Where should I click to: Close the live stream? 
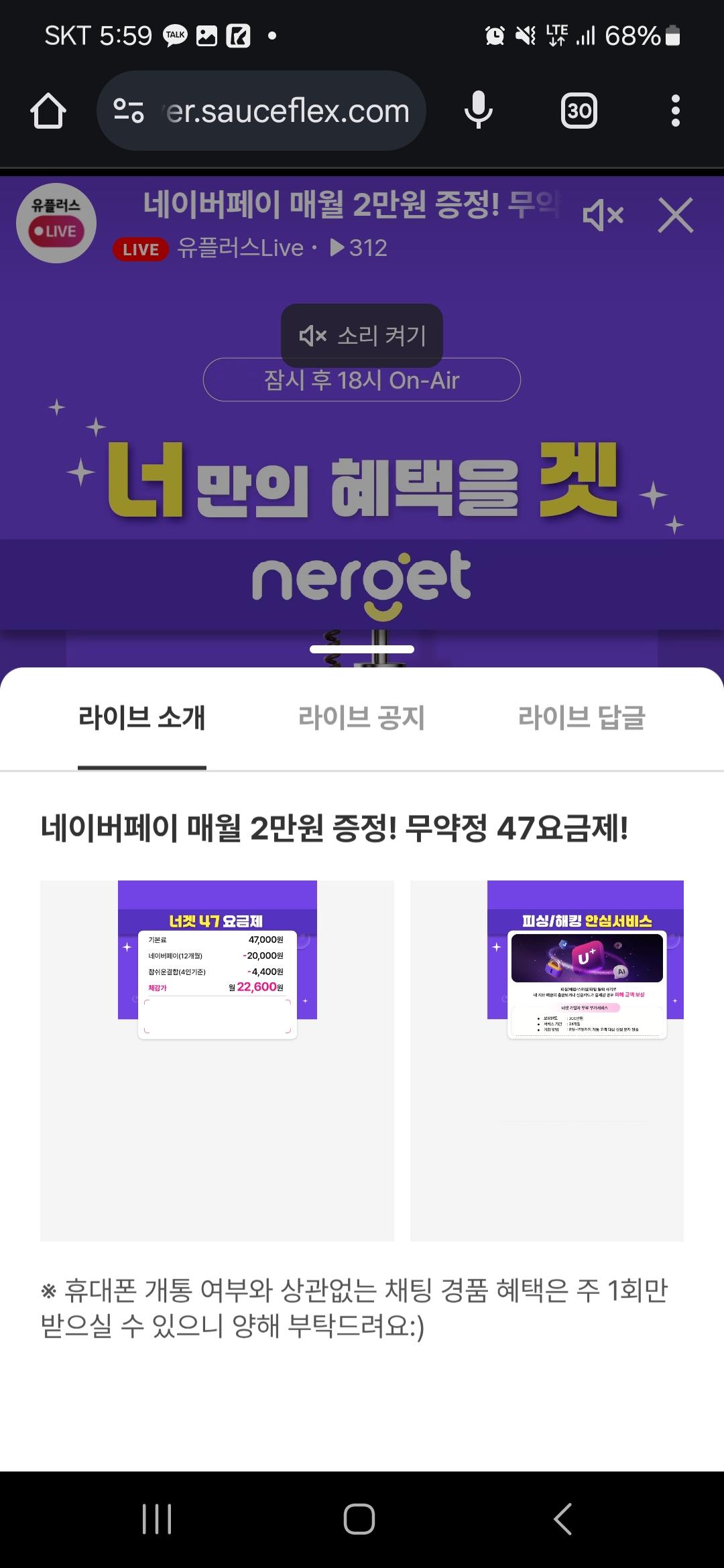click(x=675, y=216)
